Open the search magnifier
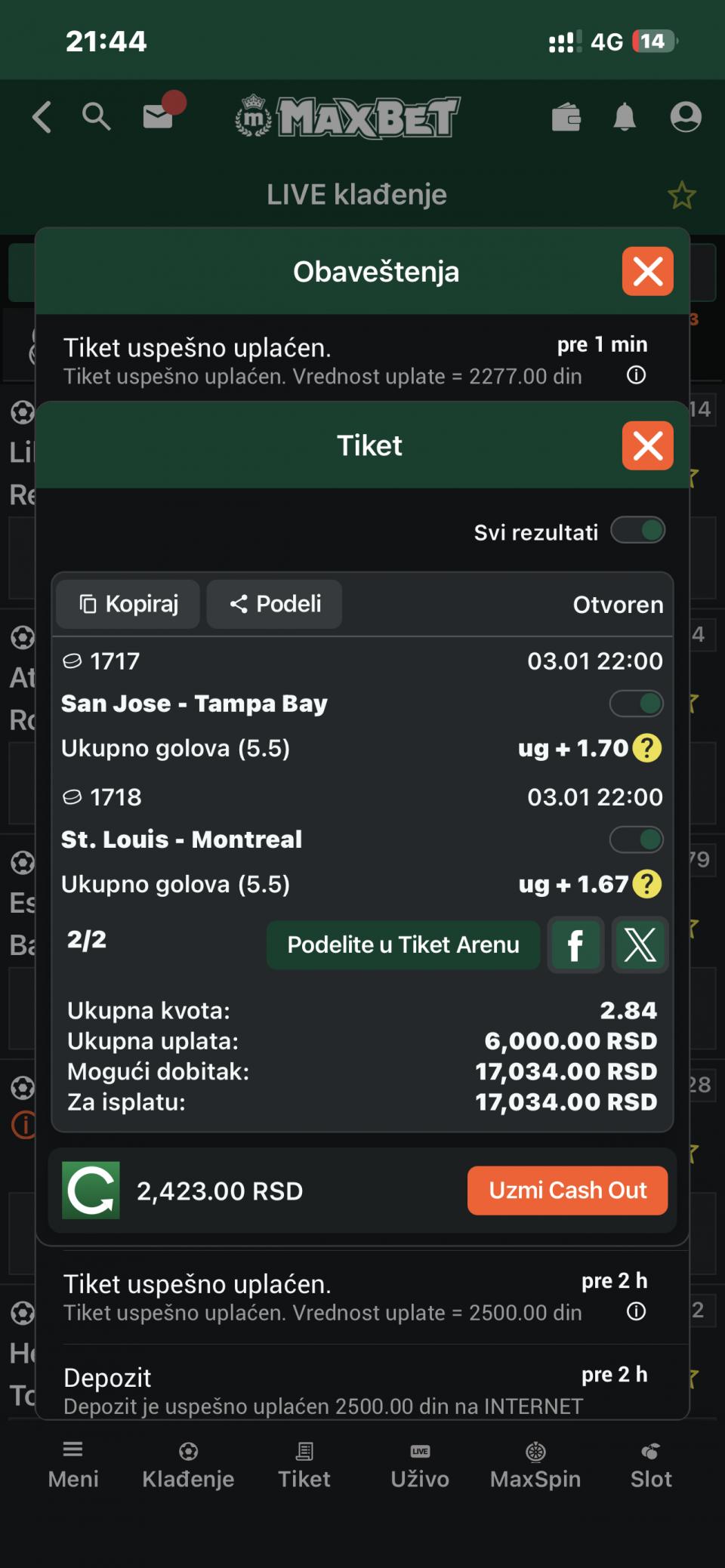This screenshot has height=1568, width=725. (96, 117)
